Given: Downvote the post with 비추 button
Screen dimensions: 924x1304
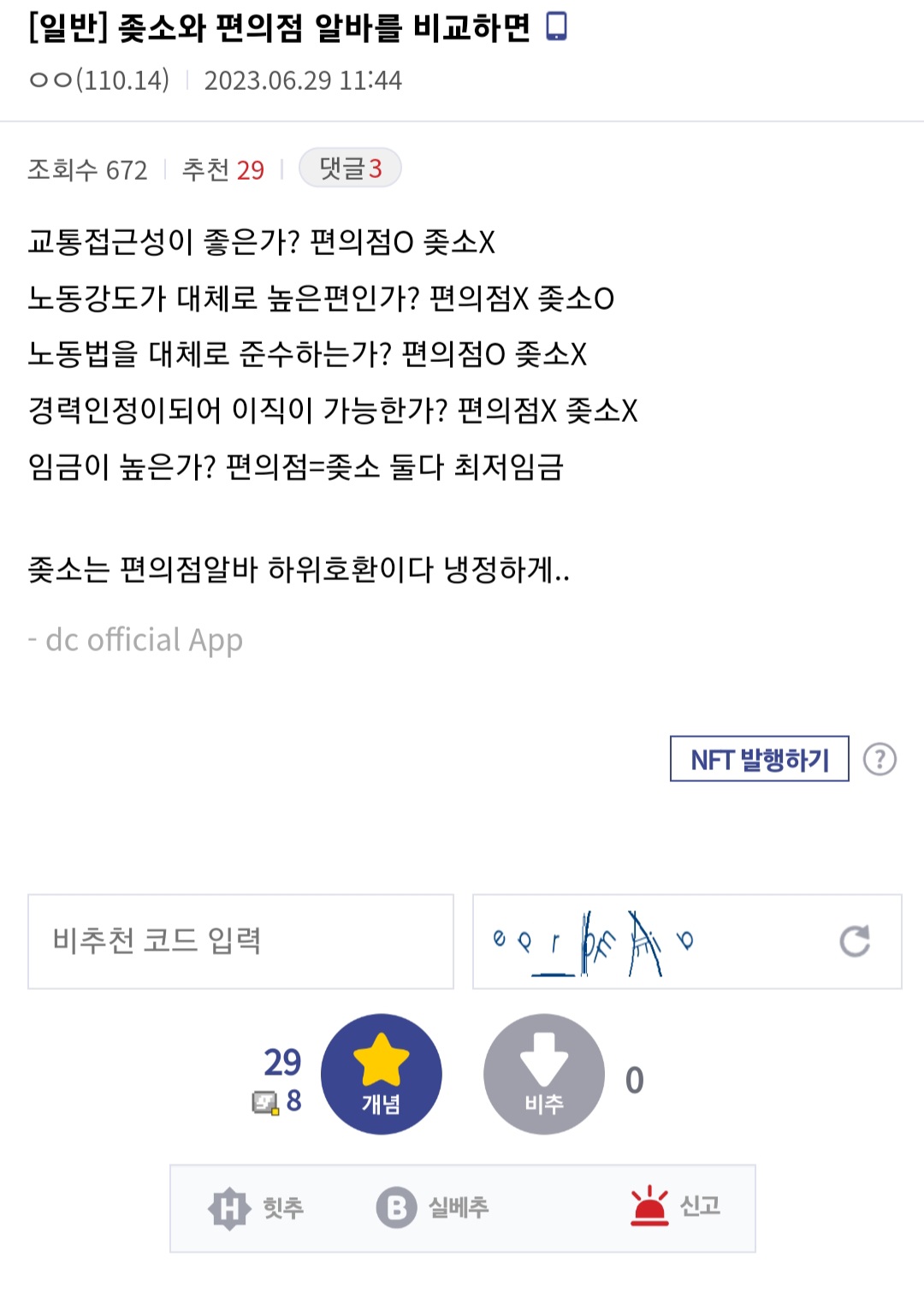Looking at the screenshot, I should pos(544,1075).
